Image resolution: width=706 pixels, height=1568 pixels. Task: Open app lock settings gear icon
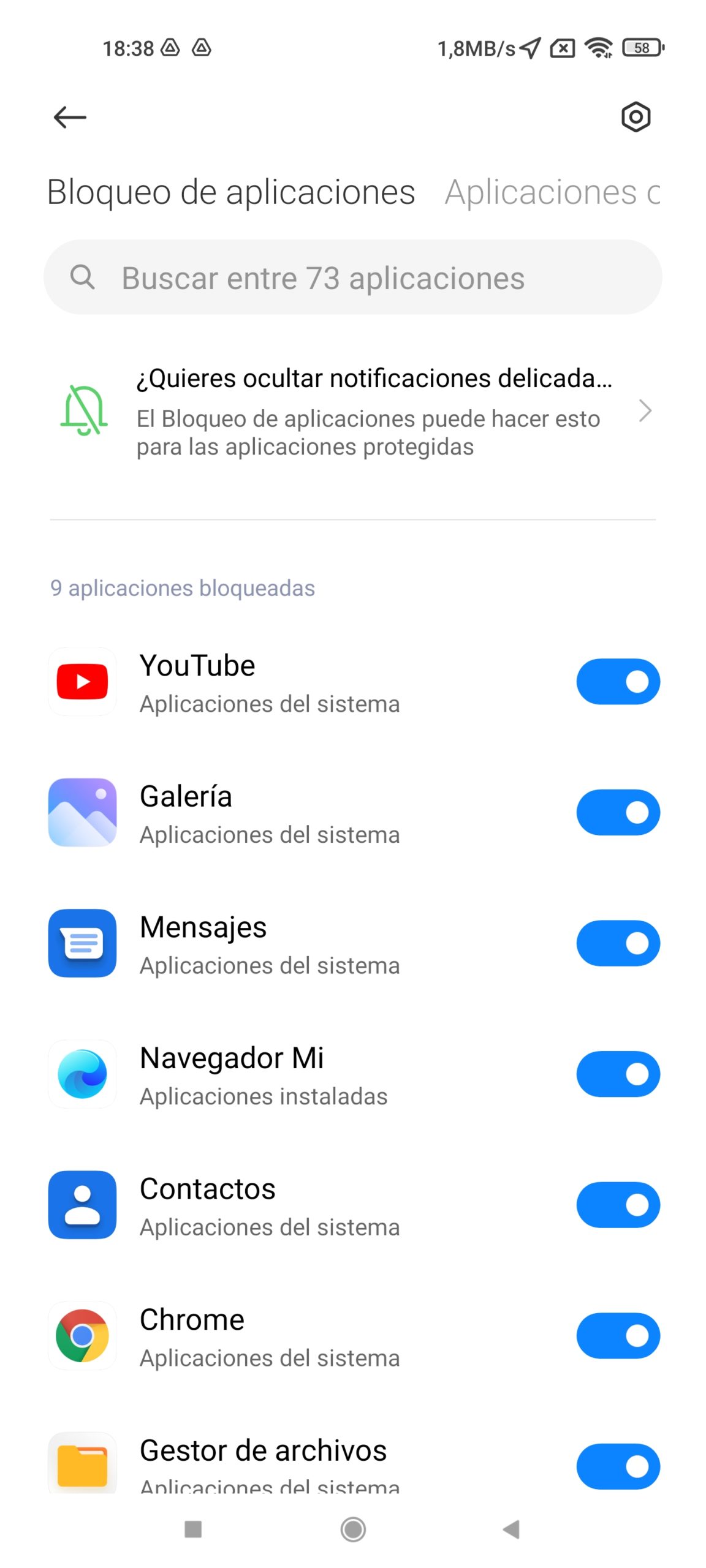(636, 117)
